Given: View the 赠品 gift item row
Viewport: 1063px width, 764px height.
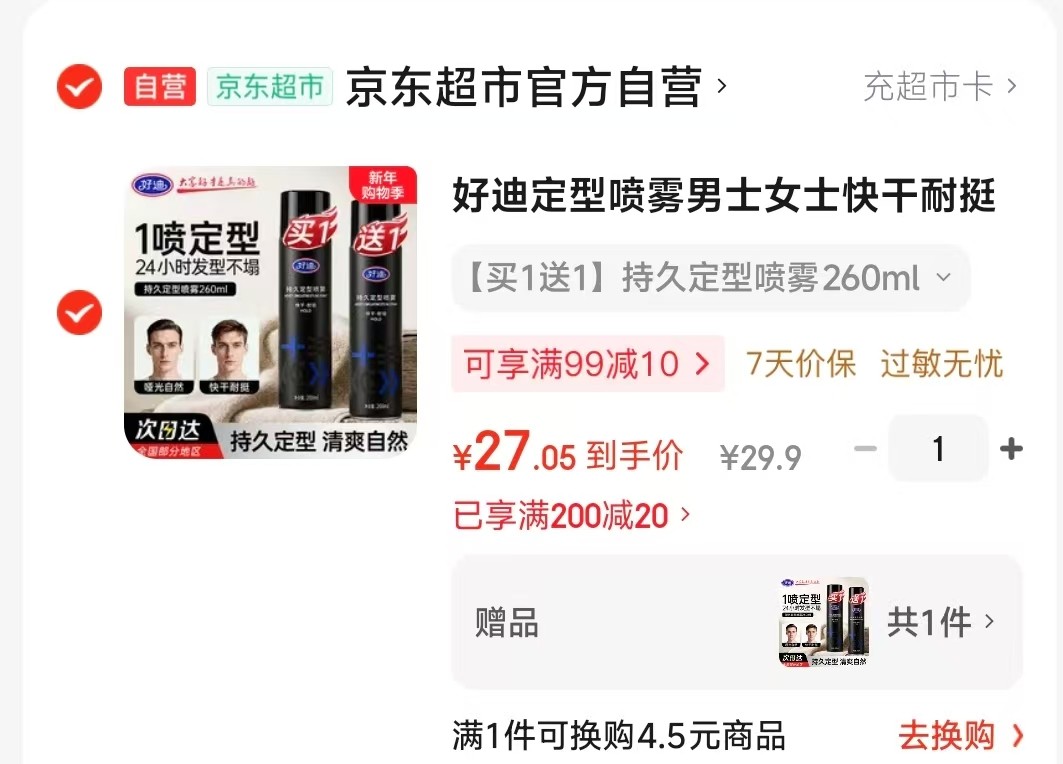Looking at the screenshot, I should tap(736, 622).
